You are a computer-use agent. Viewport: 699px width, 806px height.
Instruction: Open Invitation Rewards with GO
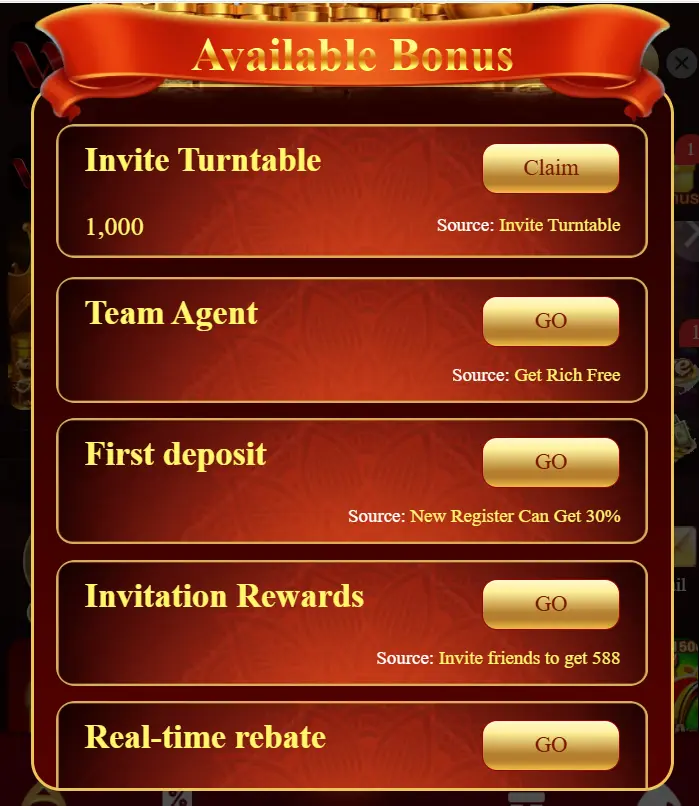click(551, 604)
